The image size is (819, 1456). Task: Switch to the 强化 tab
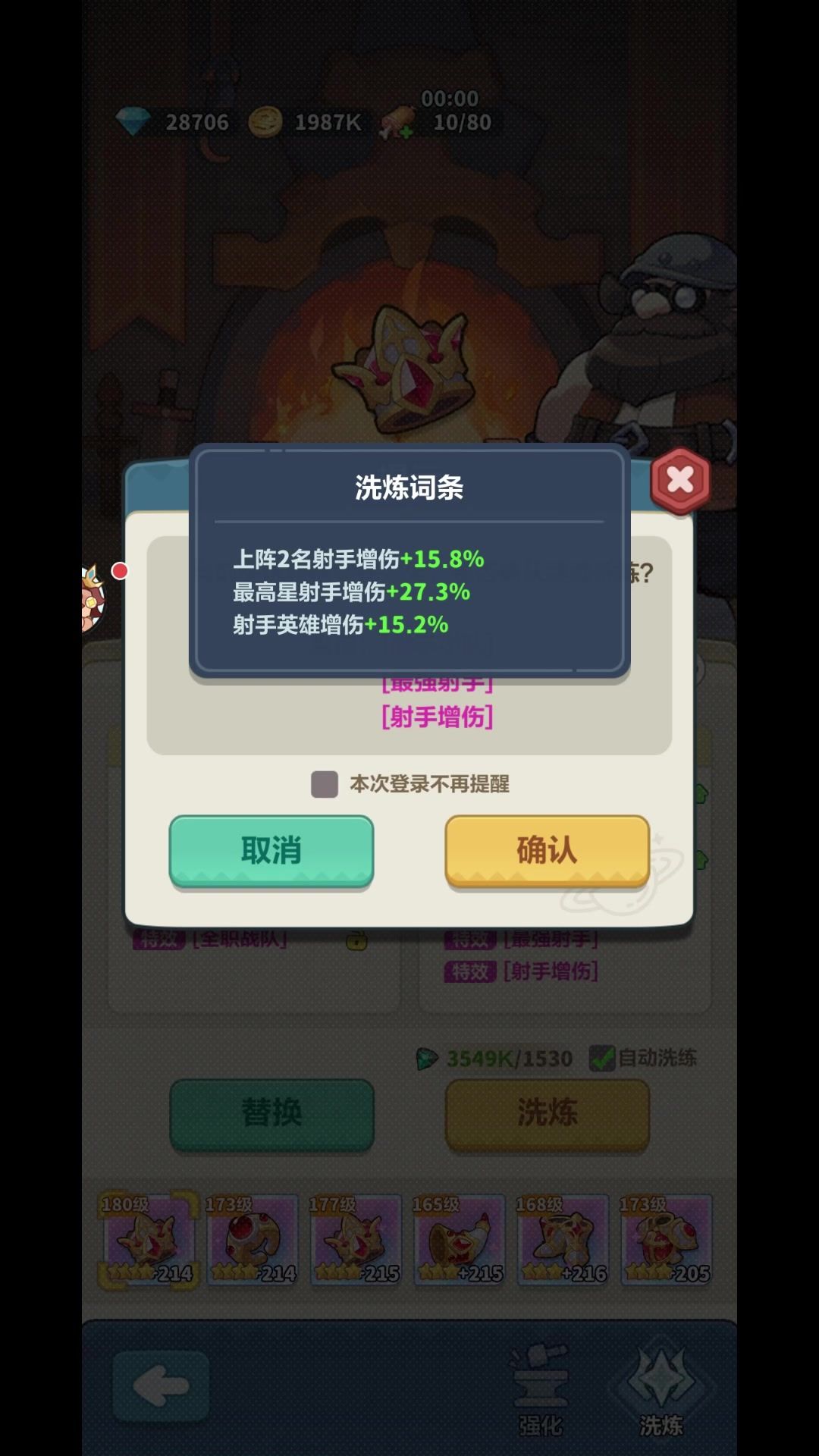point(541,1392)
